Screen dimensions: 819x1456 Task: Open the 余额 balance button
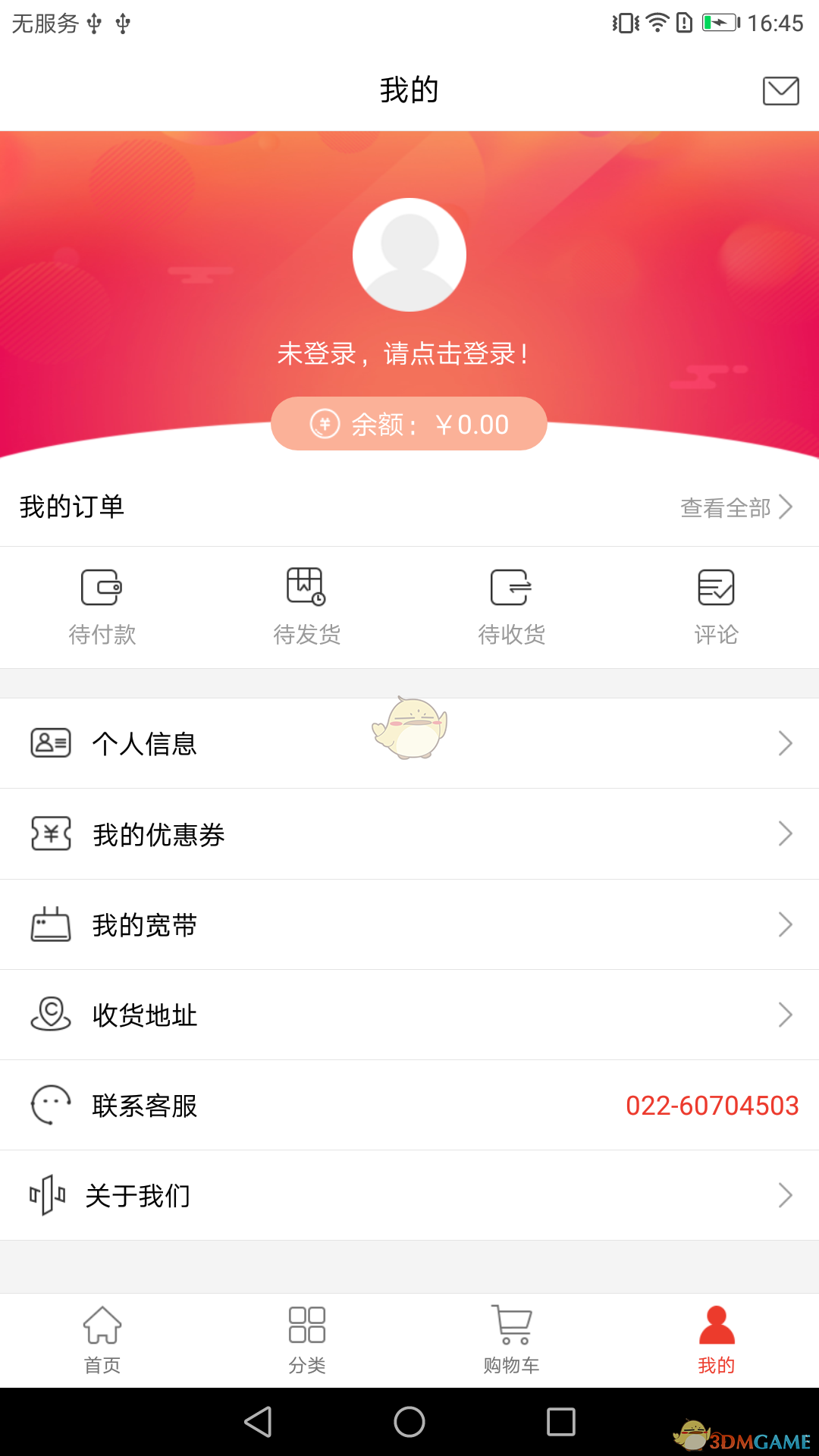409,424
